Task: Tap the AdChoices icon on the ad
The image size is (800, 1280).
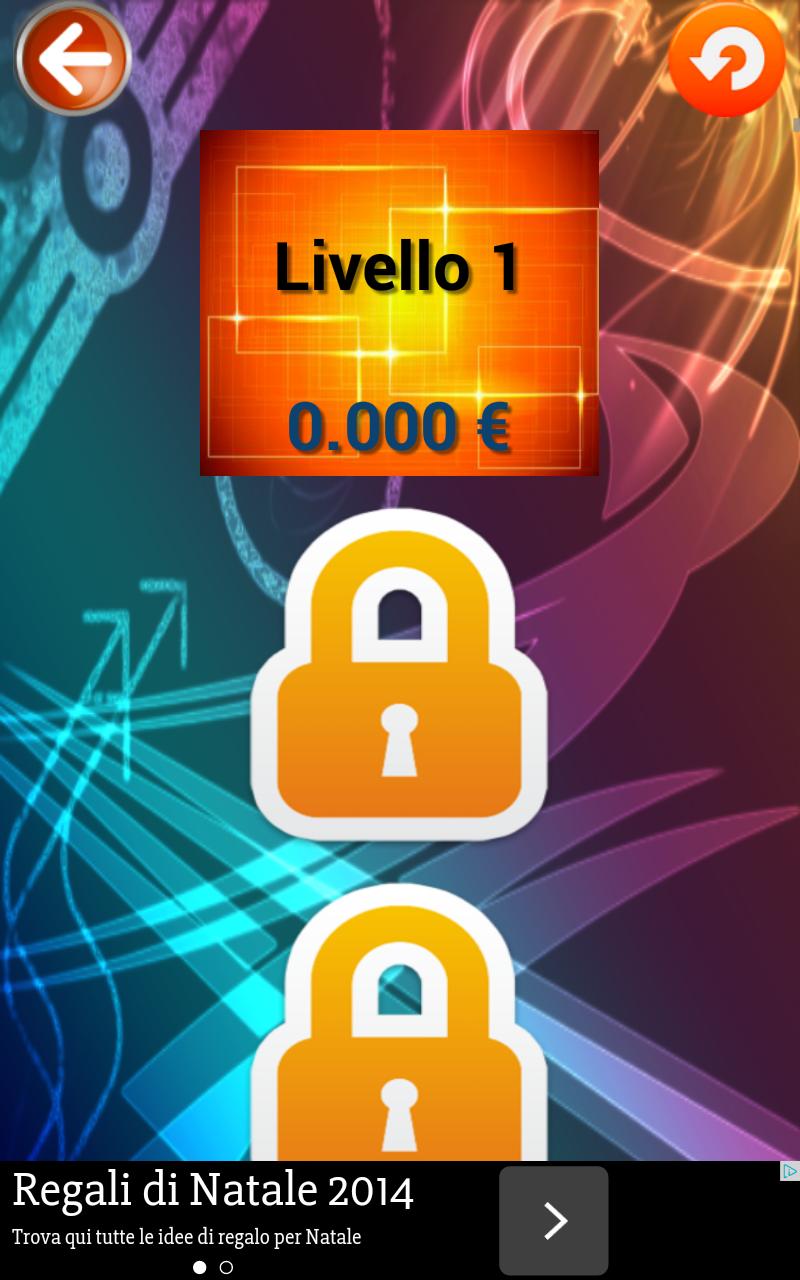Action: coord(789,1171)
